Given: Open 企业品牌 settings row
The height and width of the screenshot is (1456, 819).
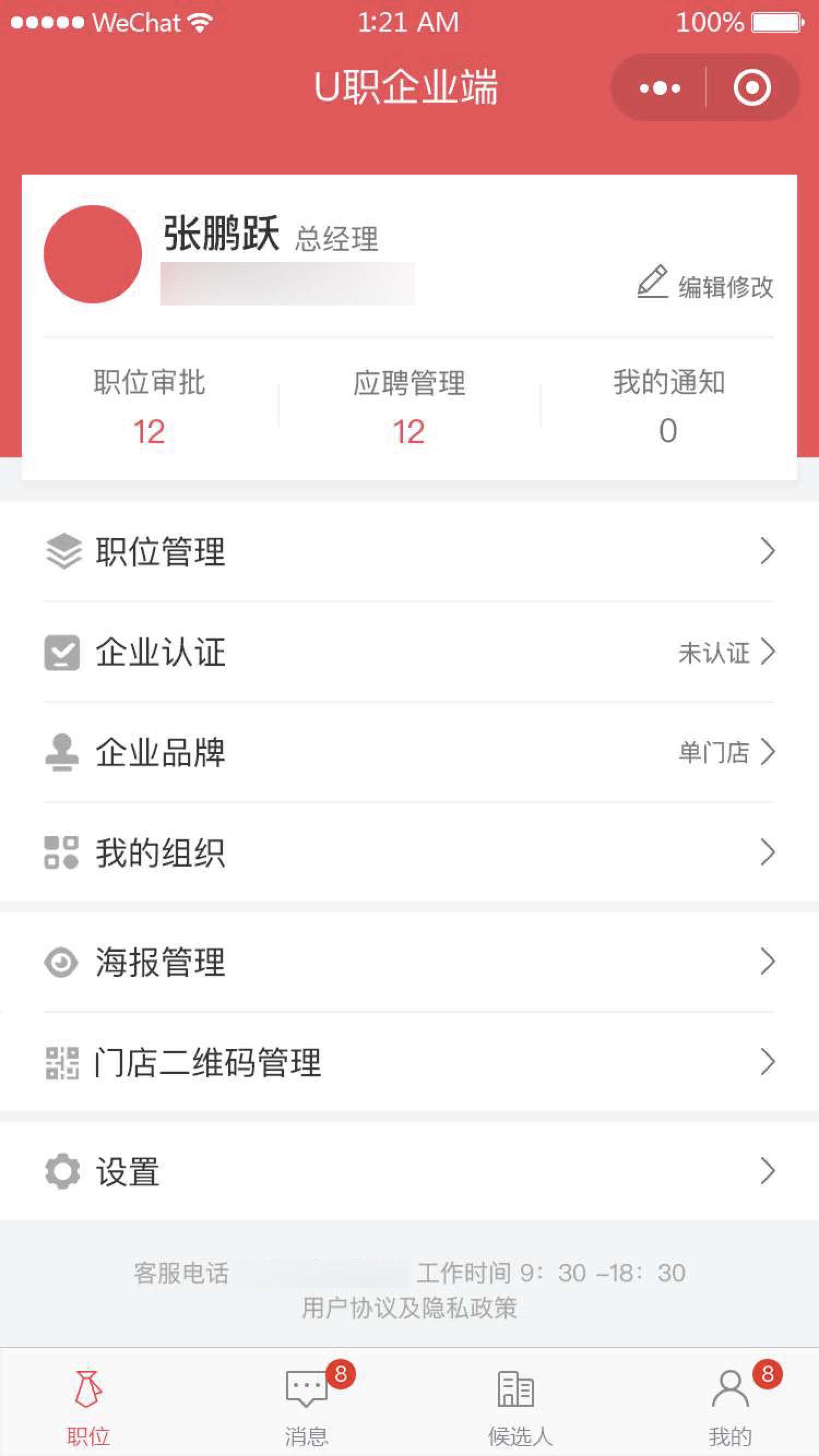Looking at the screenshot, I should click(x=410, y=753).
